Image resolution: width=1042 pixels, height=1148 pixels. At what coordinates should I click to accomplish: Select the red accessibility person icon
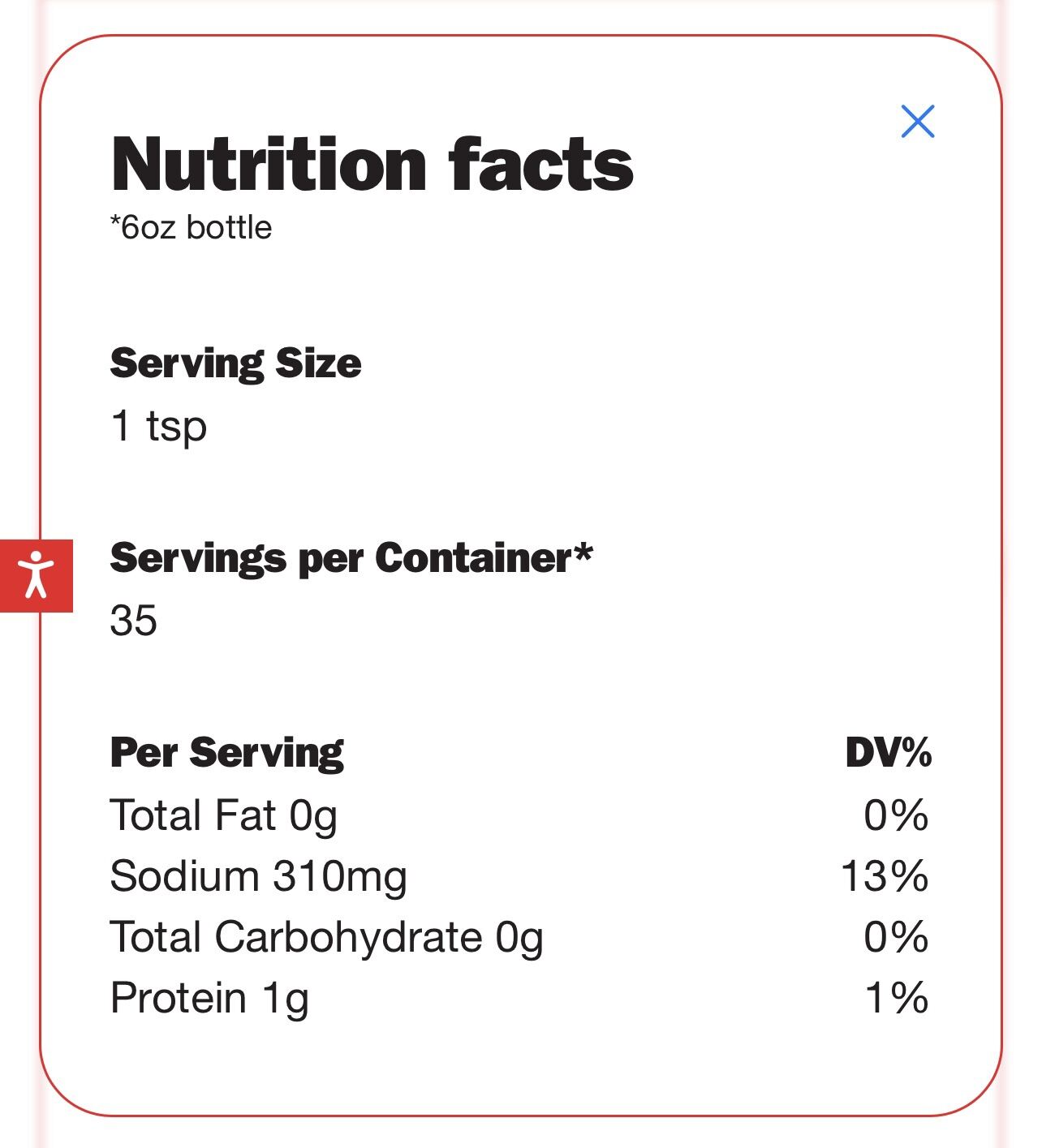tap(37, 574)
